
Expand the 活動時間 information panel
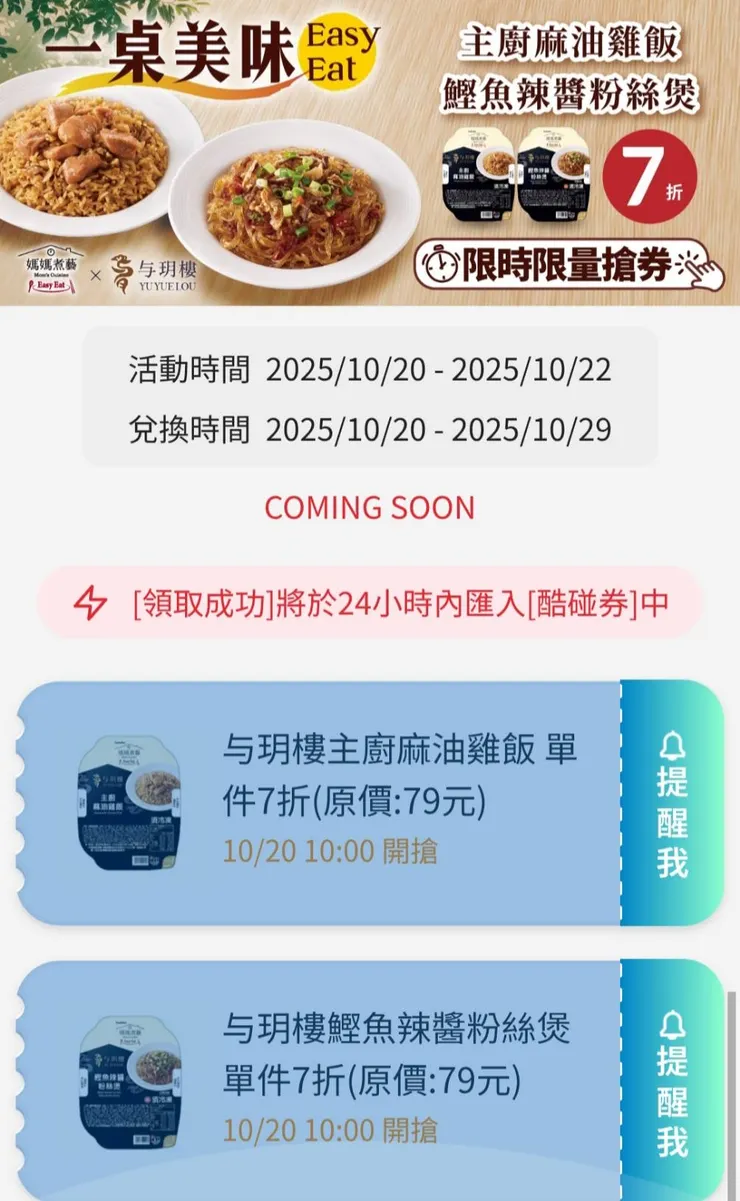coord(370,400)
